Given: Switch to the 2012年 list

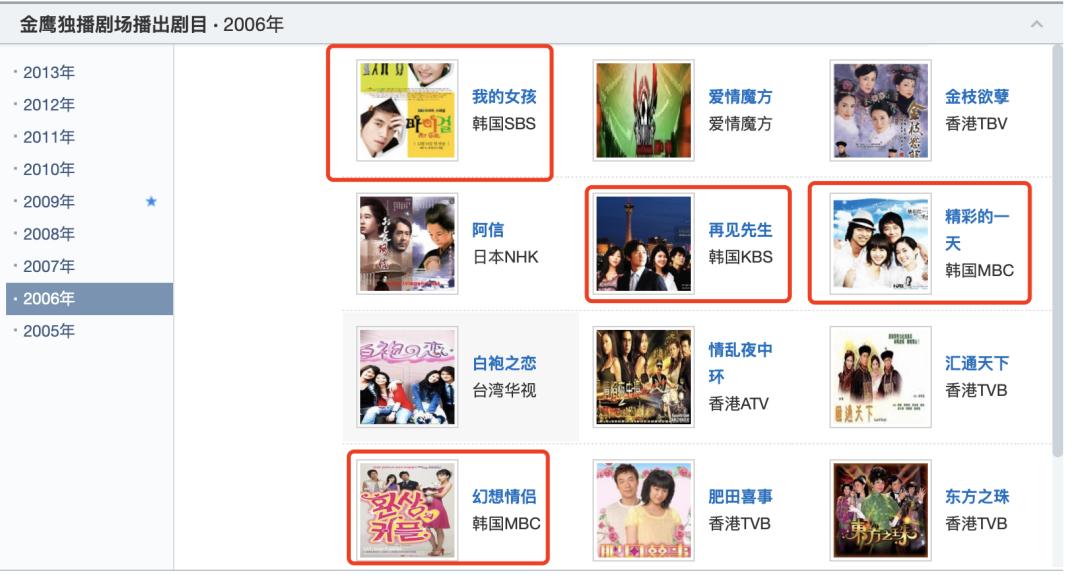Looking at the screenshot, I should pyautogui.click(x=48, y=105).
